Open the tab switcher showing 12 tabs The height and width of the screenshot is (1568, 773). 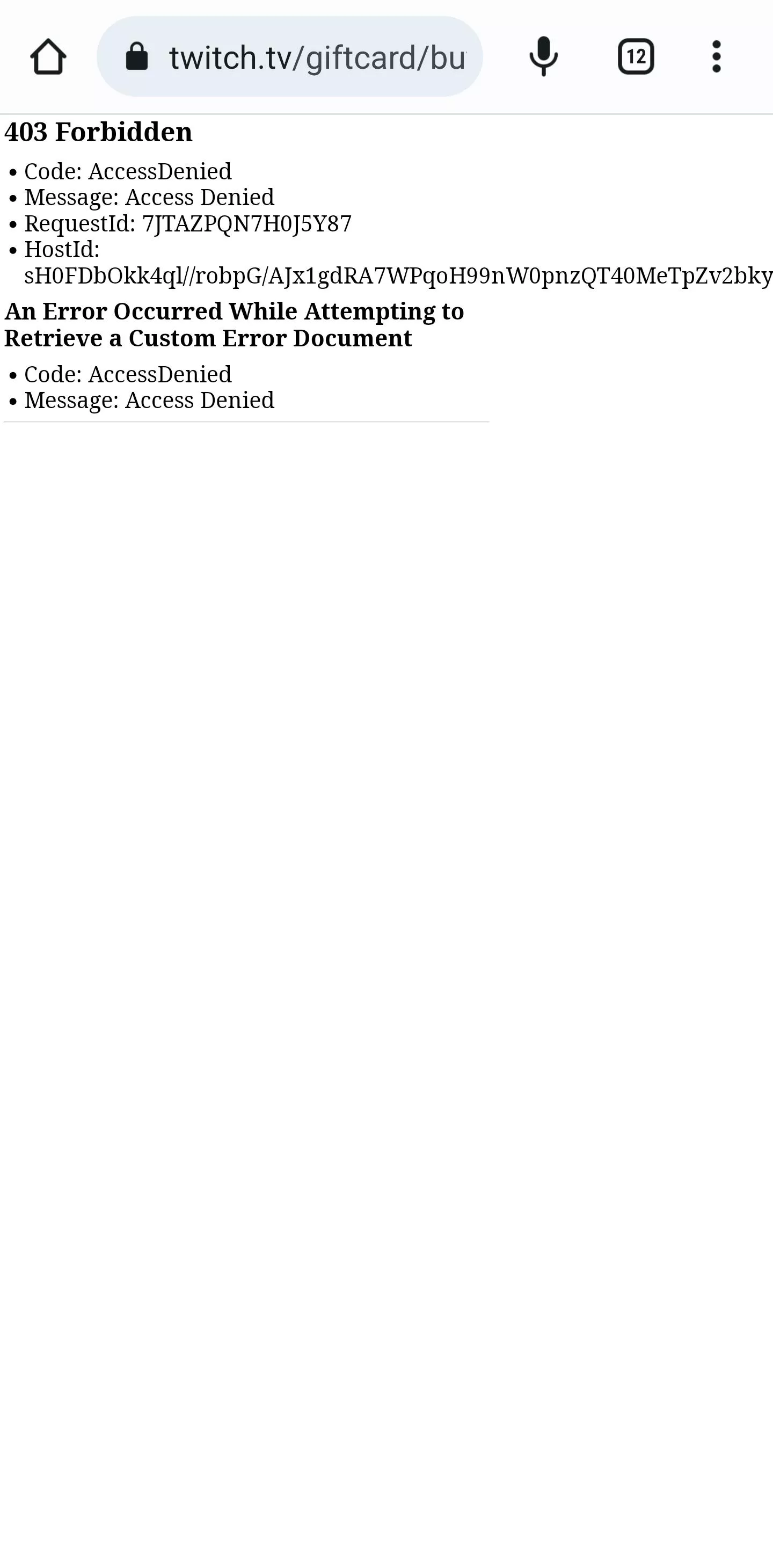coord(636,56)
